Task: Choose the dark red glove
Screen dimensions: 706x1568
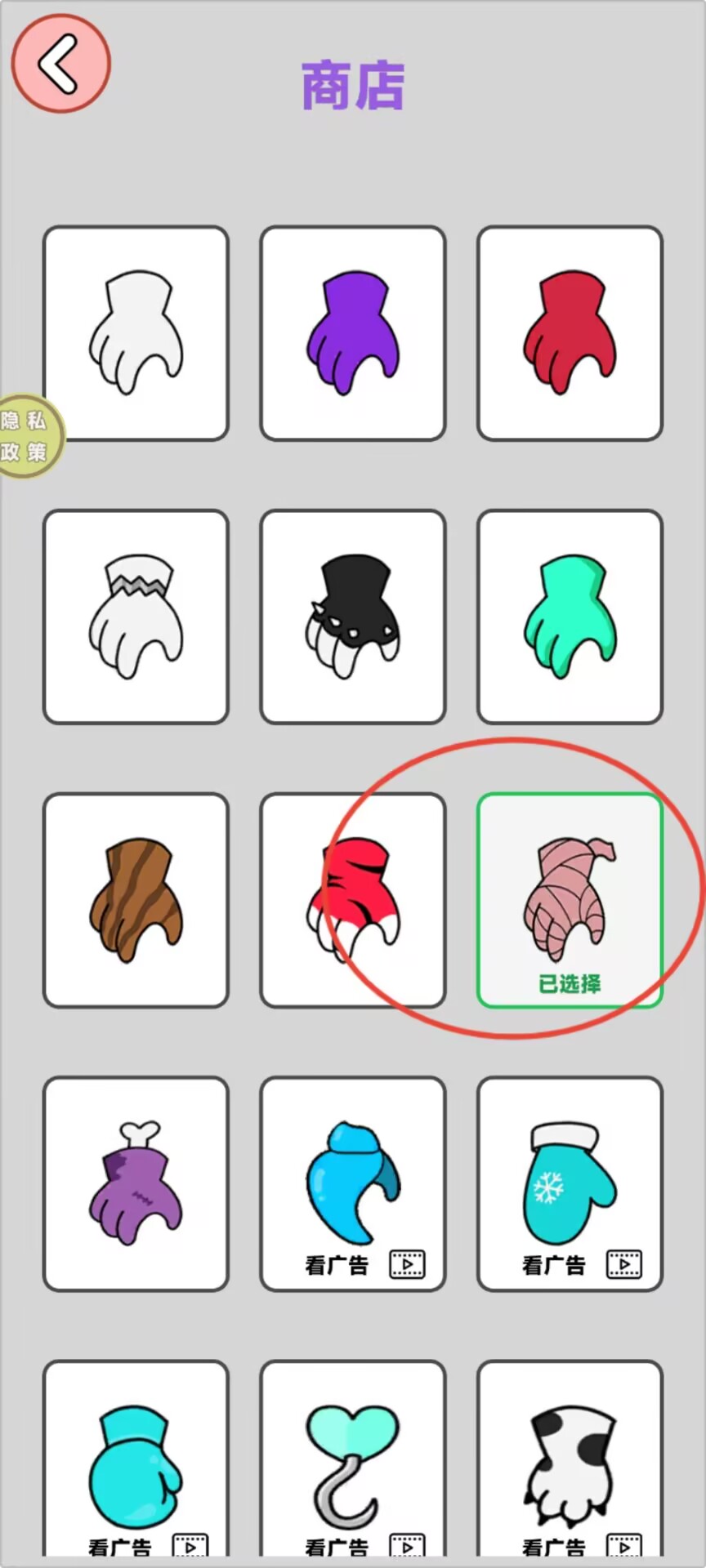Action: (x=570, y=333)
